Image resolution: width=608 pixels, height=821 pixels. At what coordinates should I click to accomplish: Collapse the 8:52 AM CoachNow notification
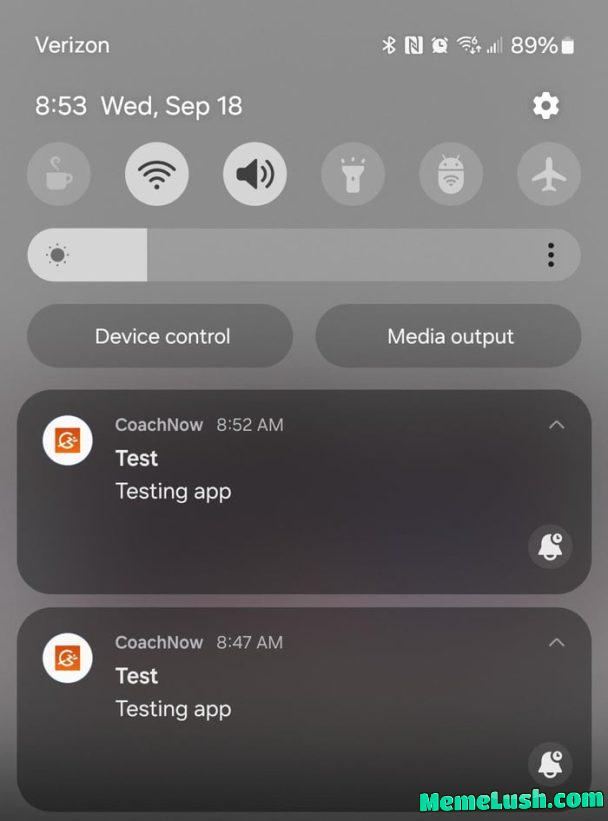click(x=557, y=425)
